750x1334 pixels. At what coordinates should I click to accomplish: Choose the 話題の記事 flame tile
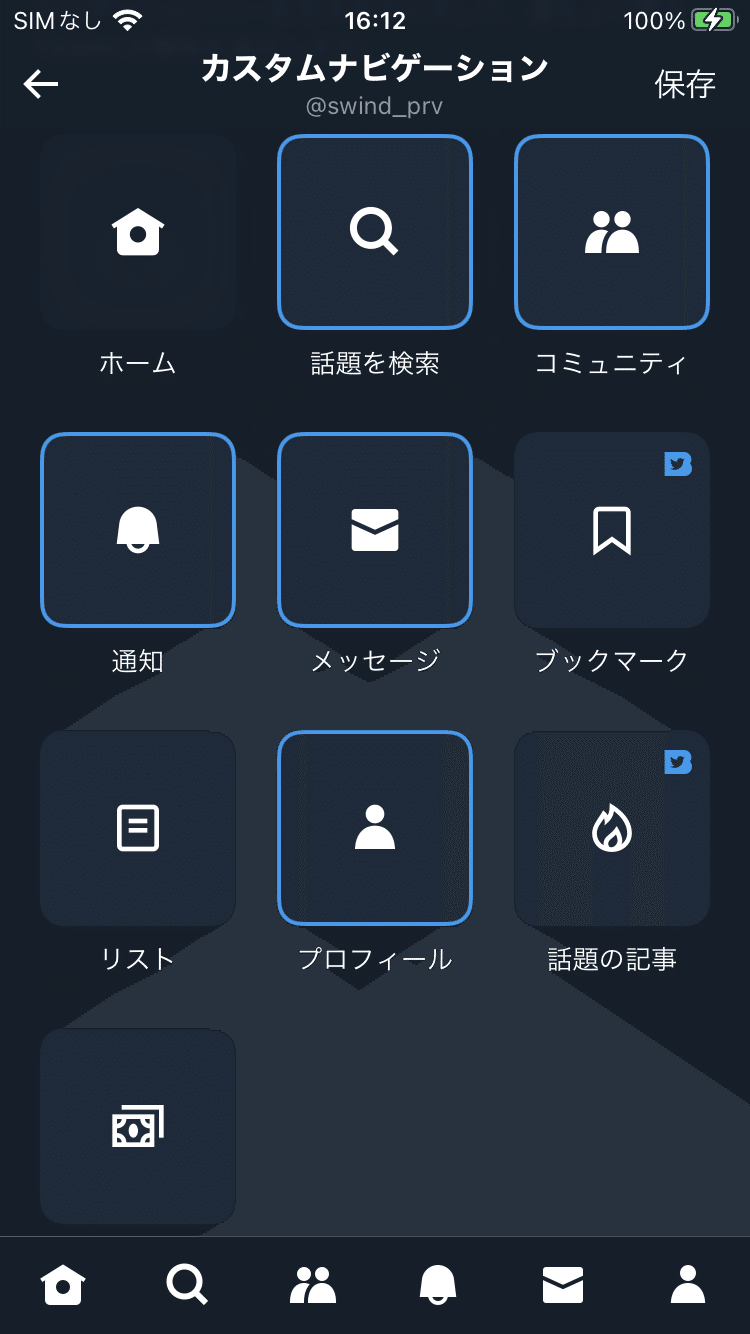tap(612, 829)
